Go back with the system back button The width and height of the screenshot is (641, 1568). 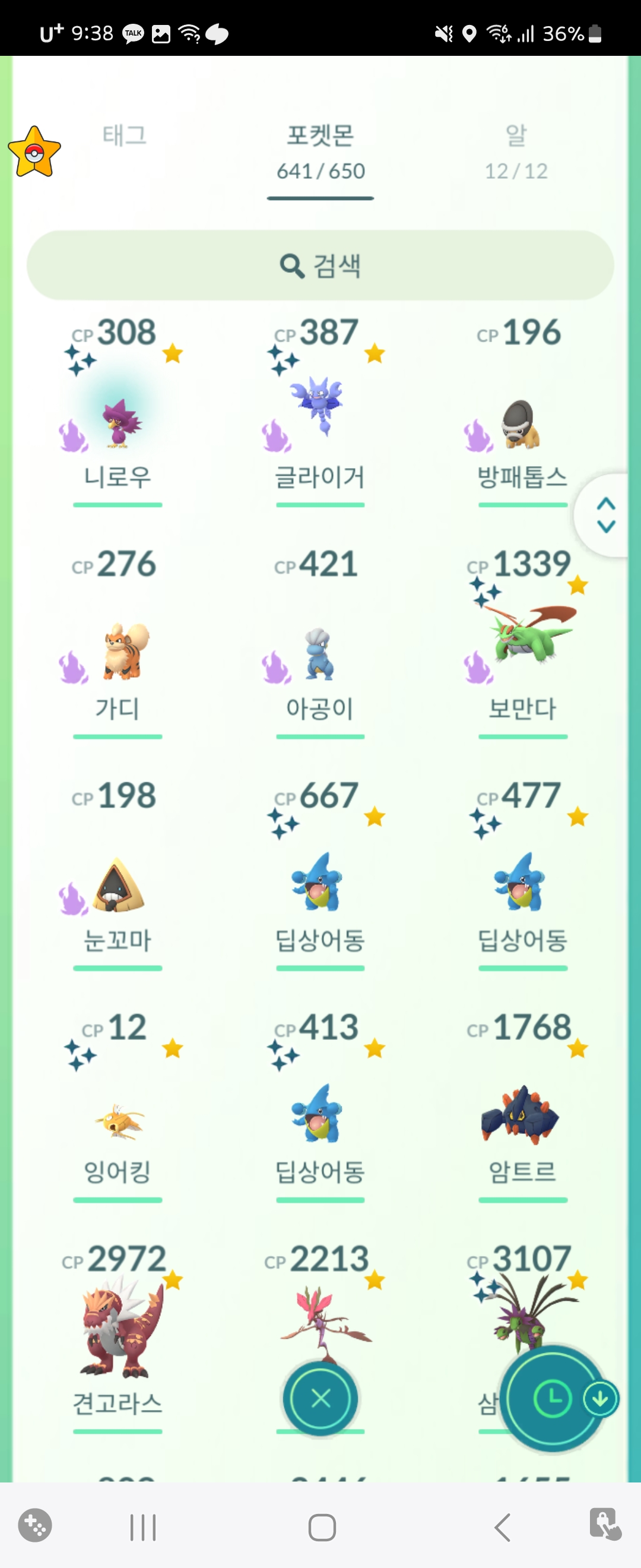pyautogui.click(x=502, y=1527)
